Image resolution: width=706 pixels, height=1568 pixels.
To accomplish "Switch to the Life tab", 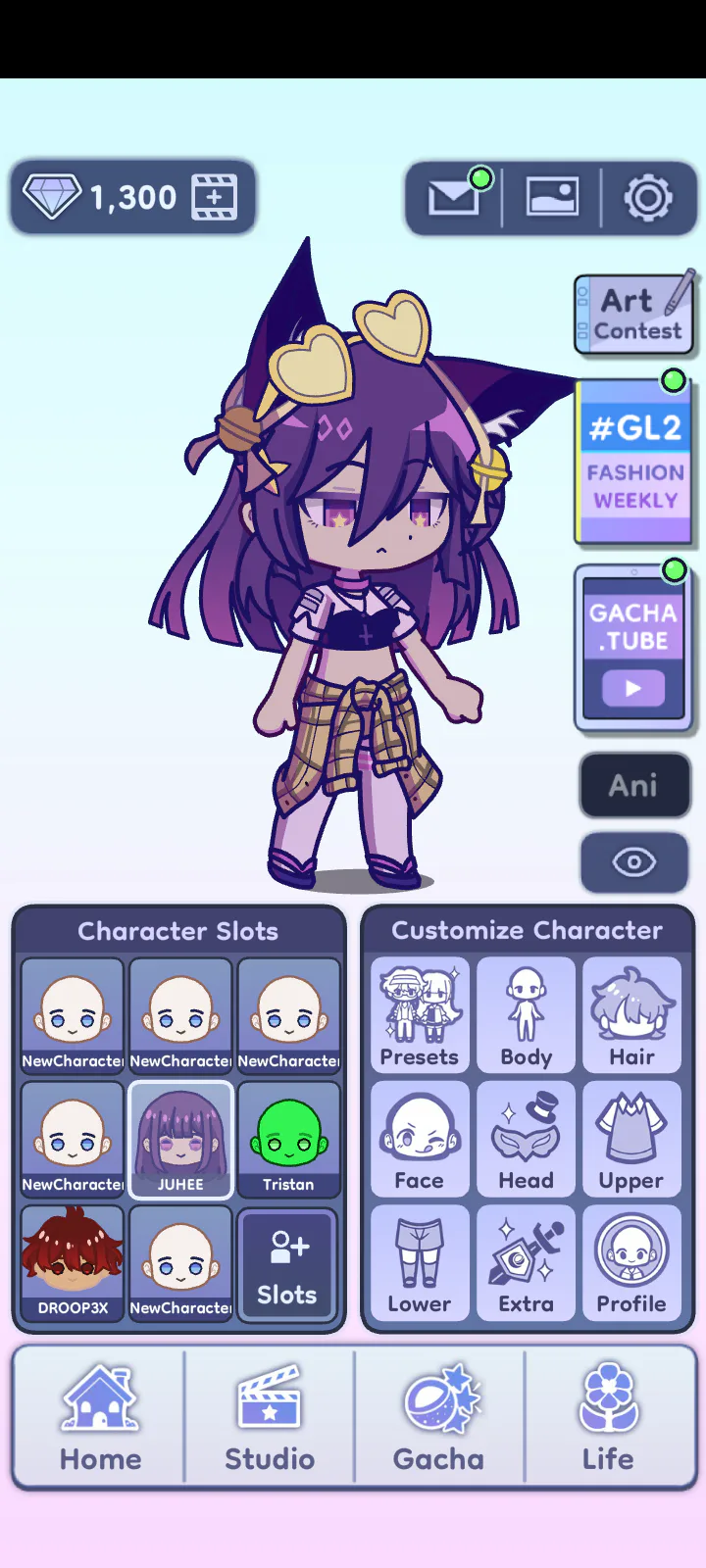I will [608, 1417].
